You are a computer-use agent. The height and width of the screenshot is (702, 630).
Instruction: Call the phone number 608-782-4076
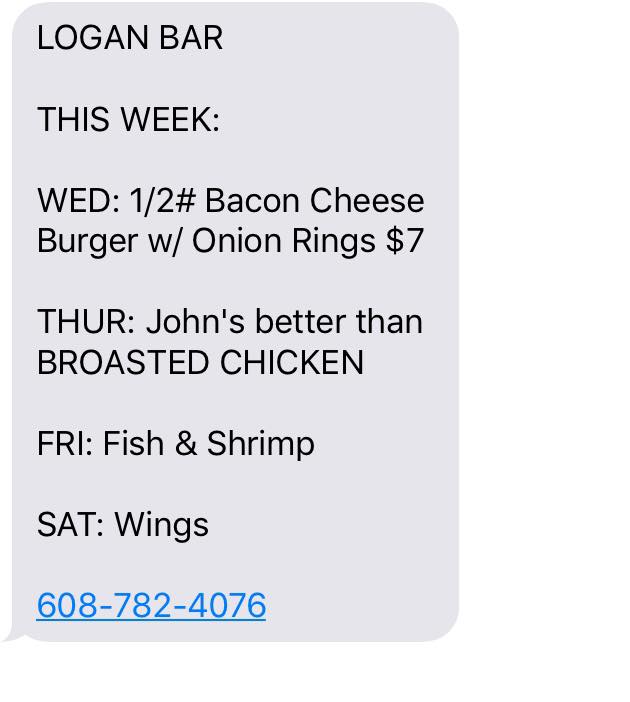pyautogui.click(x=151, y=605)
